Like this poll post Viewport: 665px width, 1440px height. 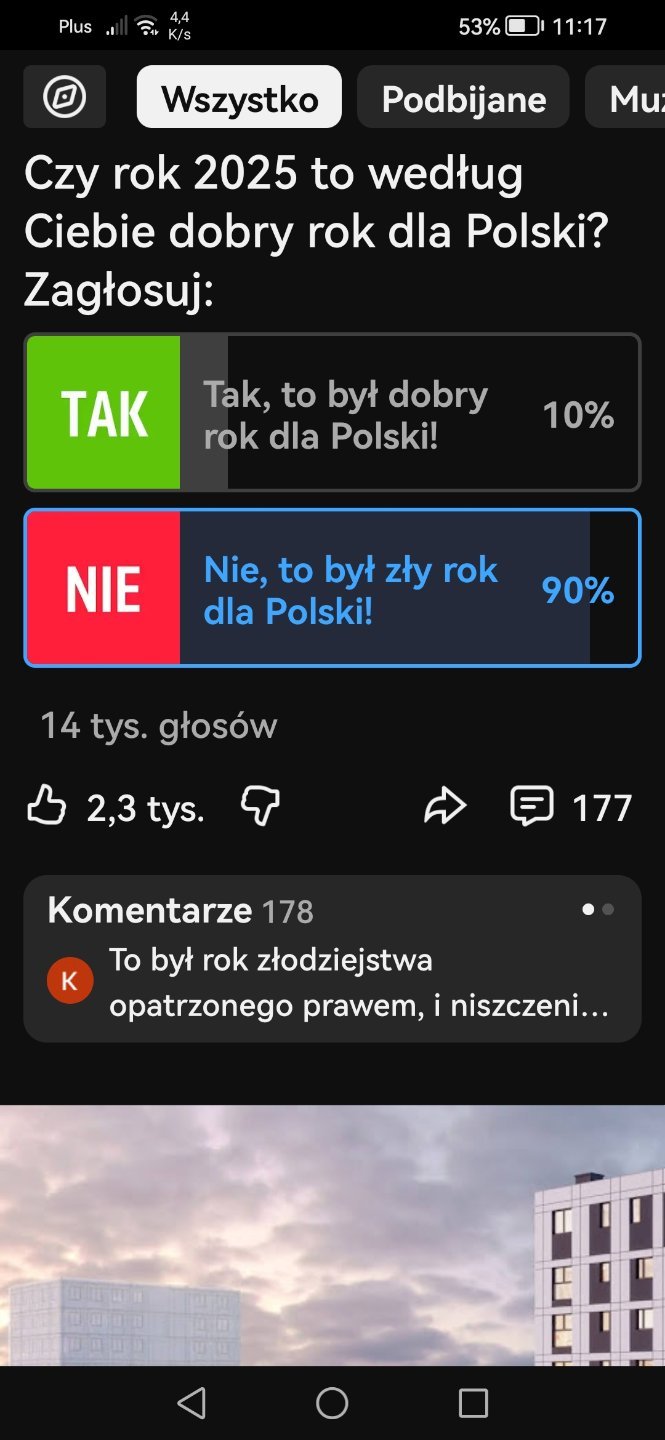(47, 806)
